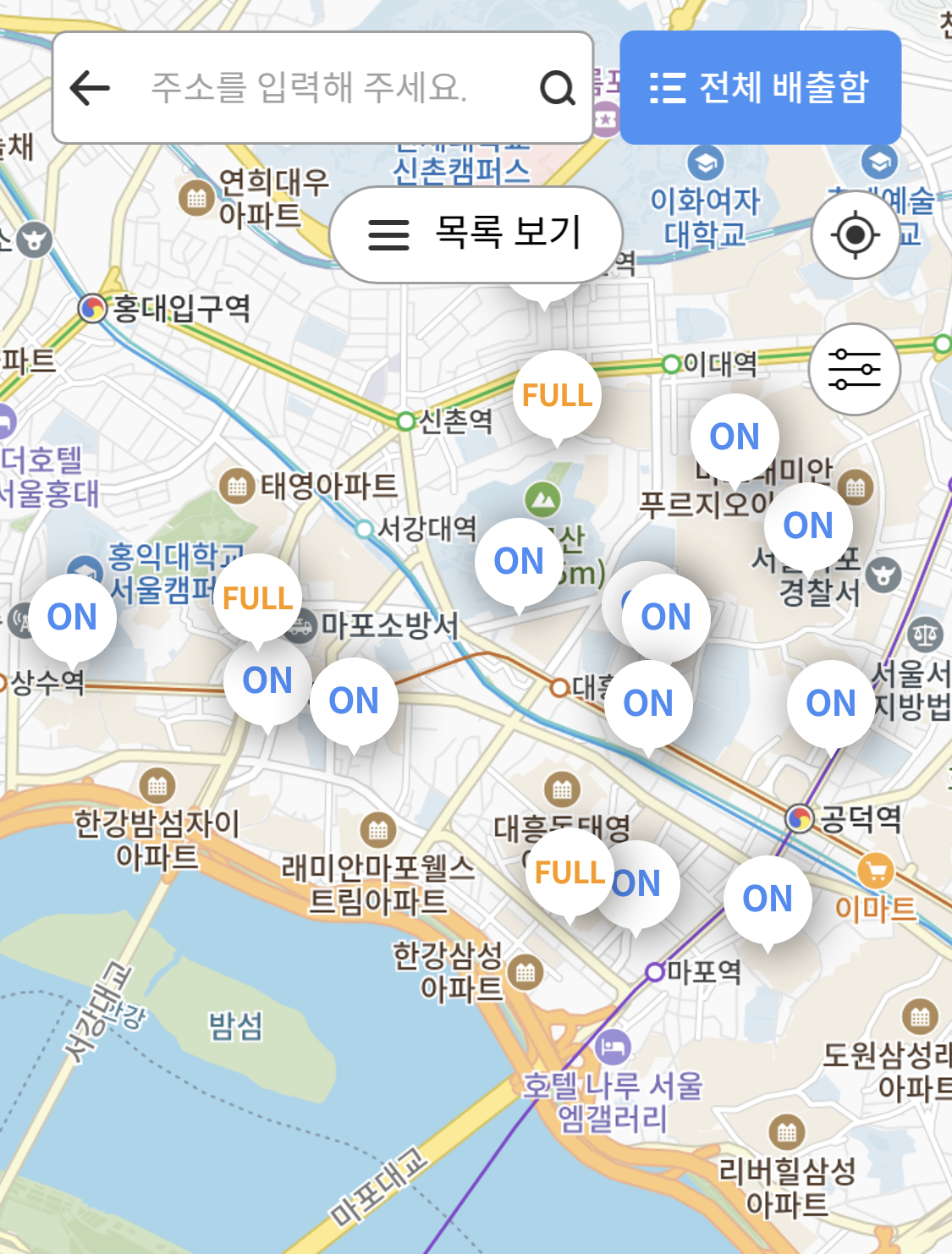
Task: Tap the magnifier search icon
Action: coord(557,88)
